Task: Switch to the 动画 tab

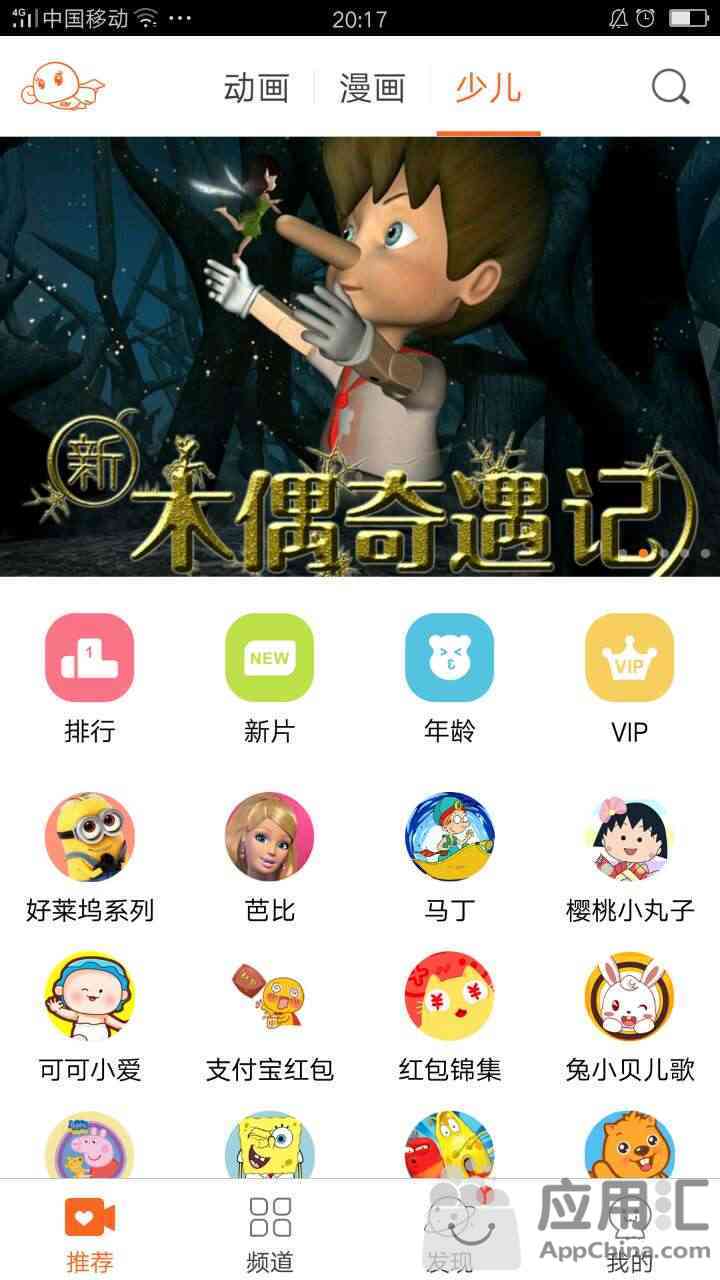Action: pyautogui.click(x=256, y=87)
